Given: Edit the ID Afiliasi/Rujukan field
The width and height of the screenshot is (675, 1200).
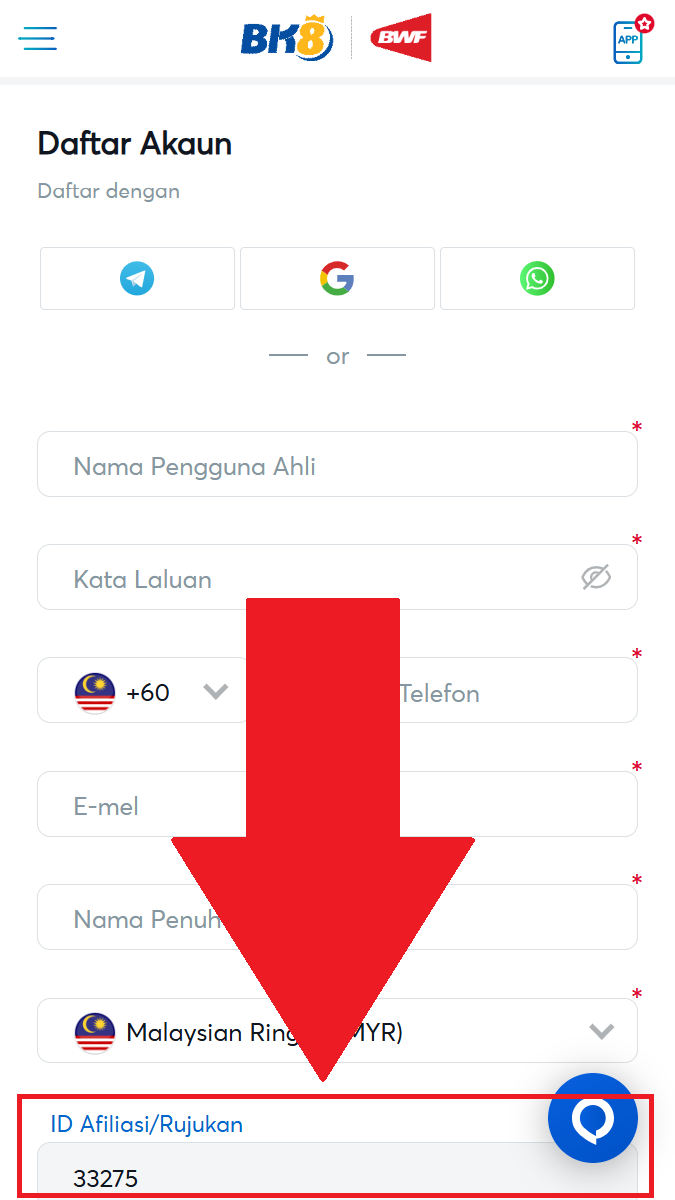Looking at the screenshot, I should [337, 1171].
